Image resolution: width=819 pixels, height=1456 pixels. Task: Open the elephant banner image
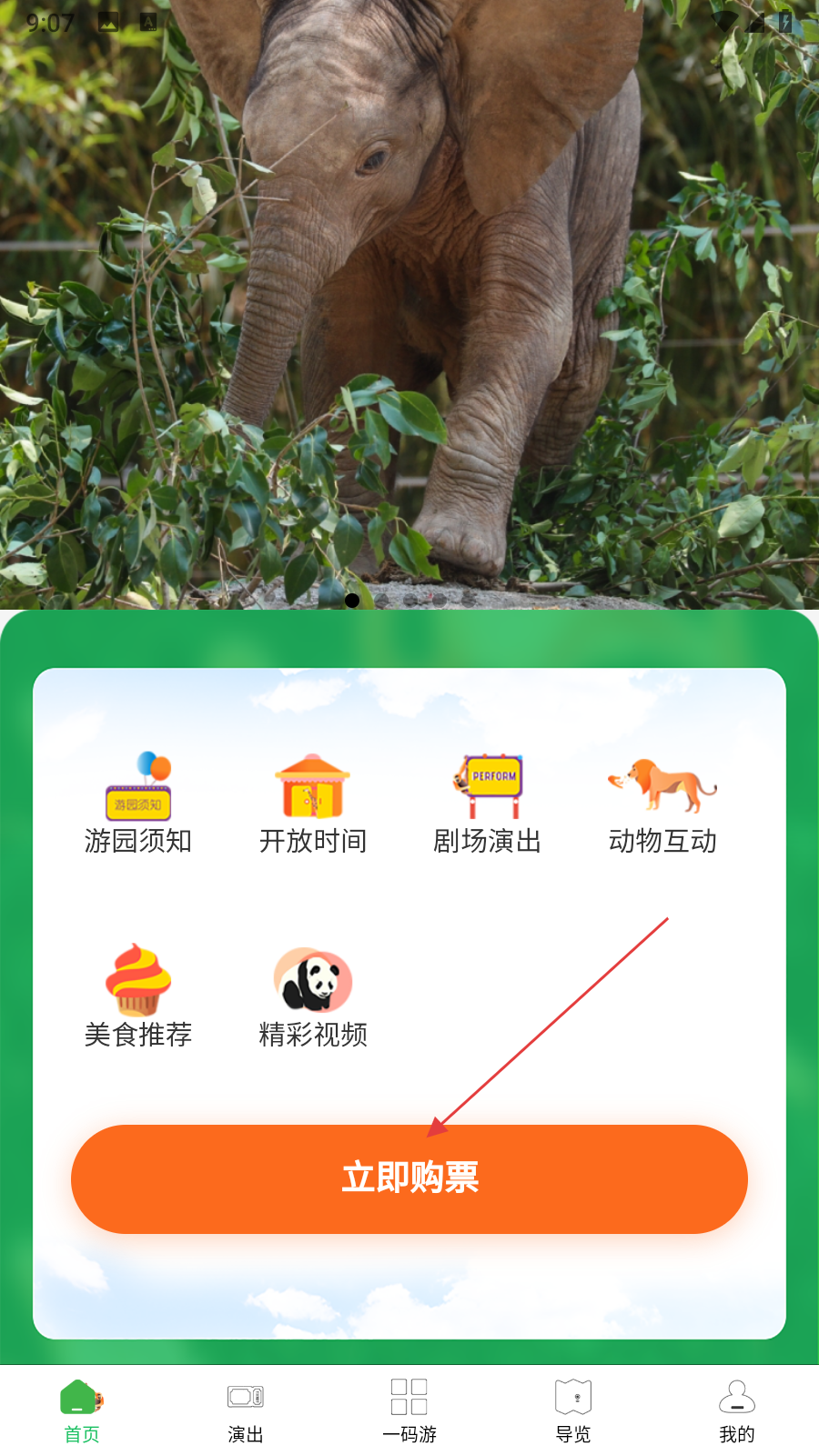point(409,300)
